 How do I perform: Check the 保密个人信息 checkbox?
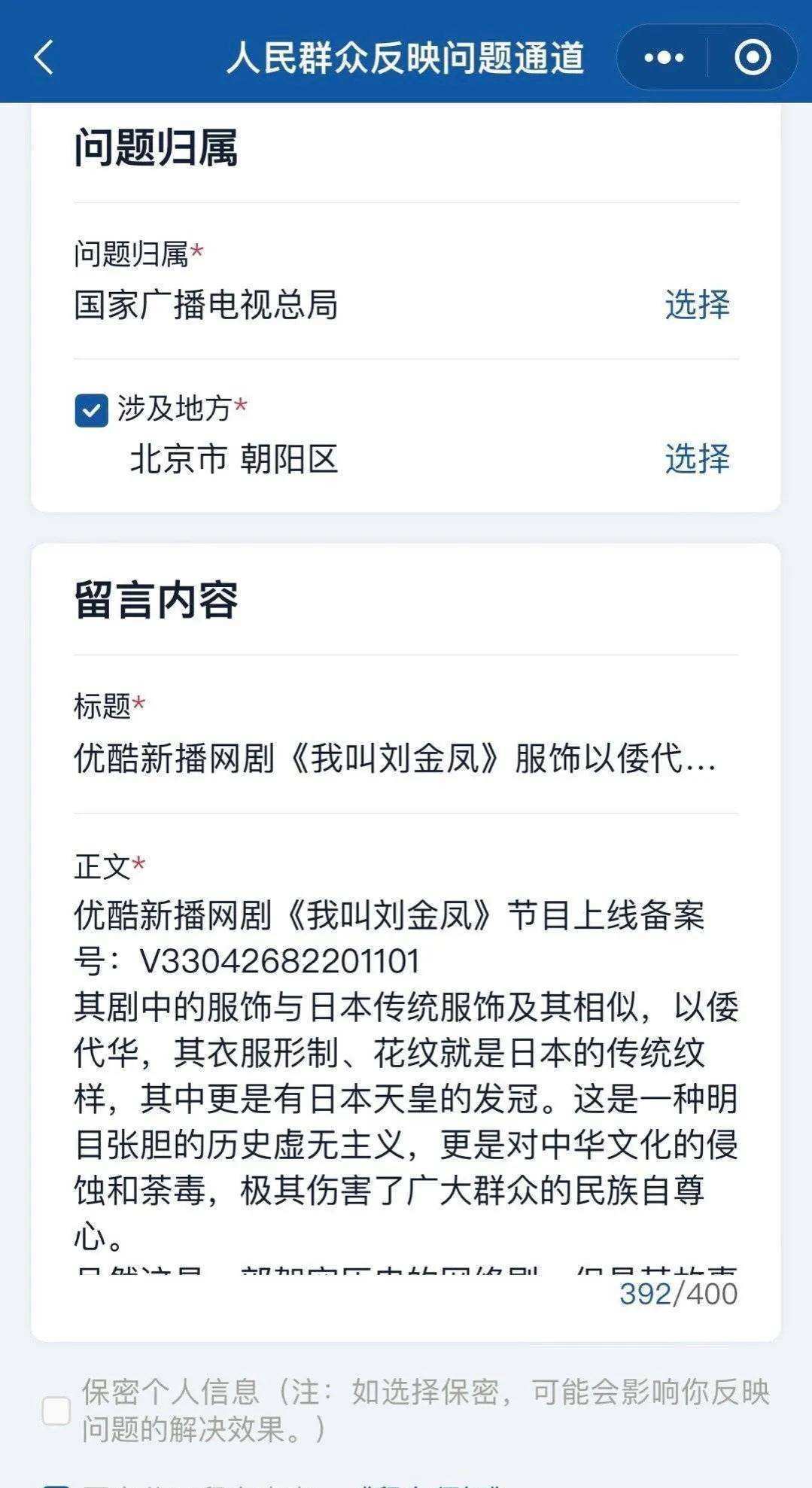56,1410
